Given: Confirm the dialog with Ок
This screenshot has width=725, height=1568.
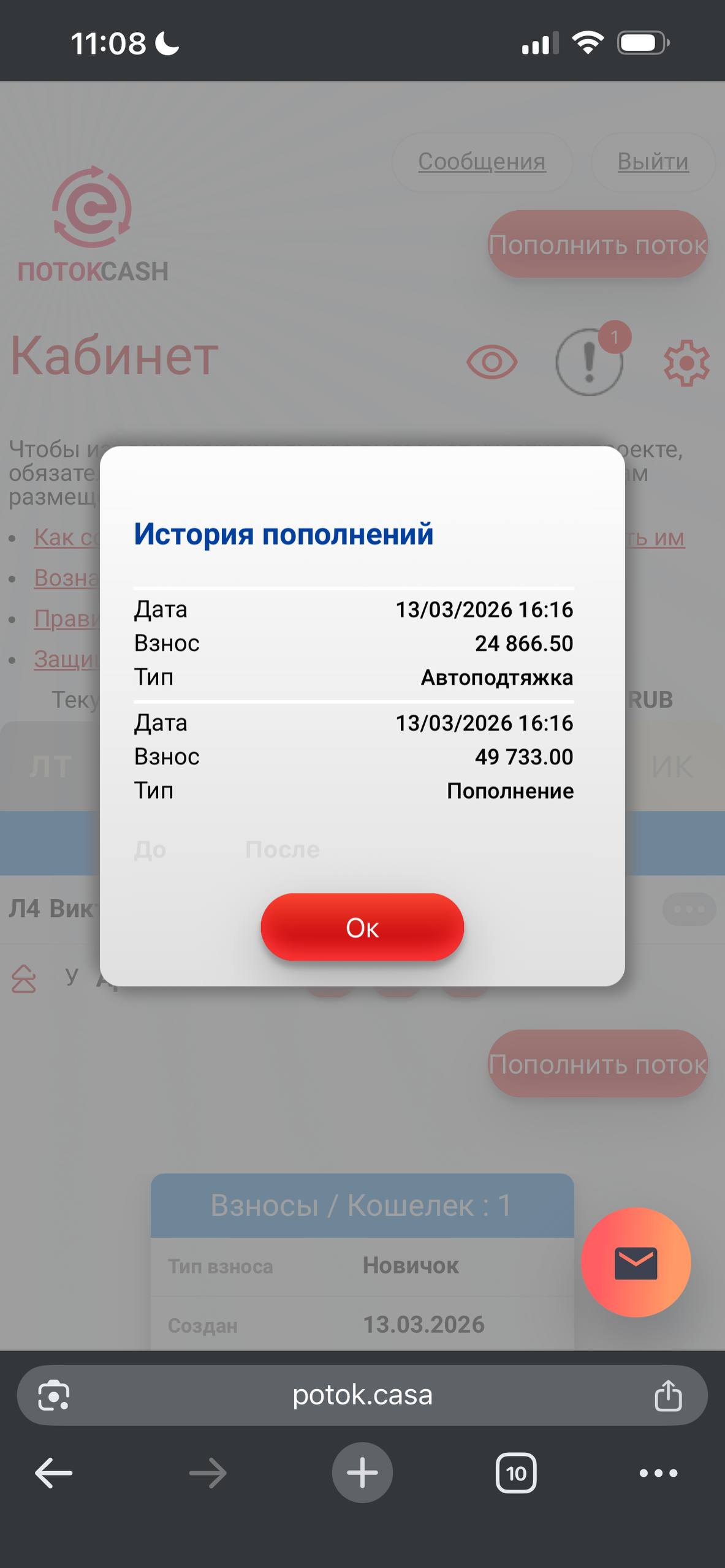Looking at the screenshot, I should 362,927.
